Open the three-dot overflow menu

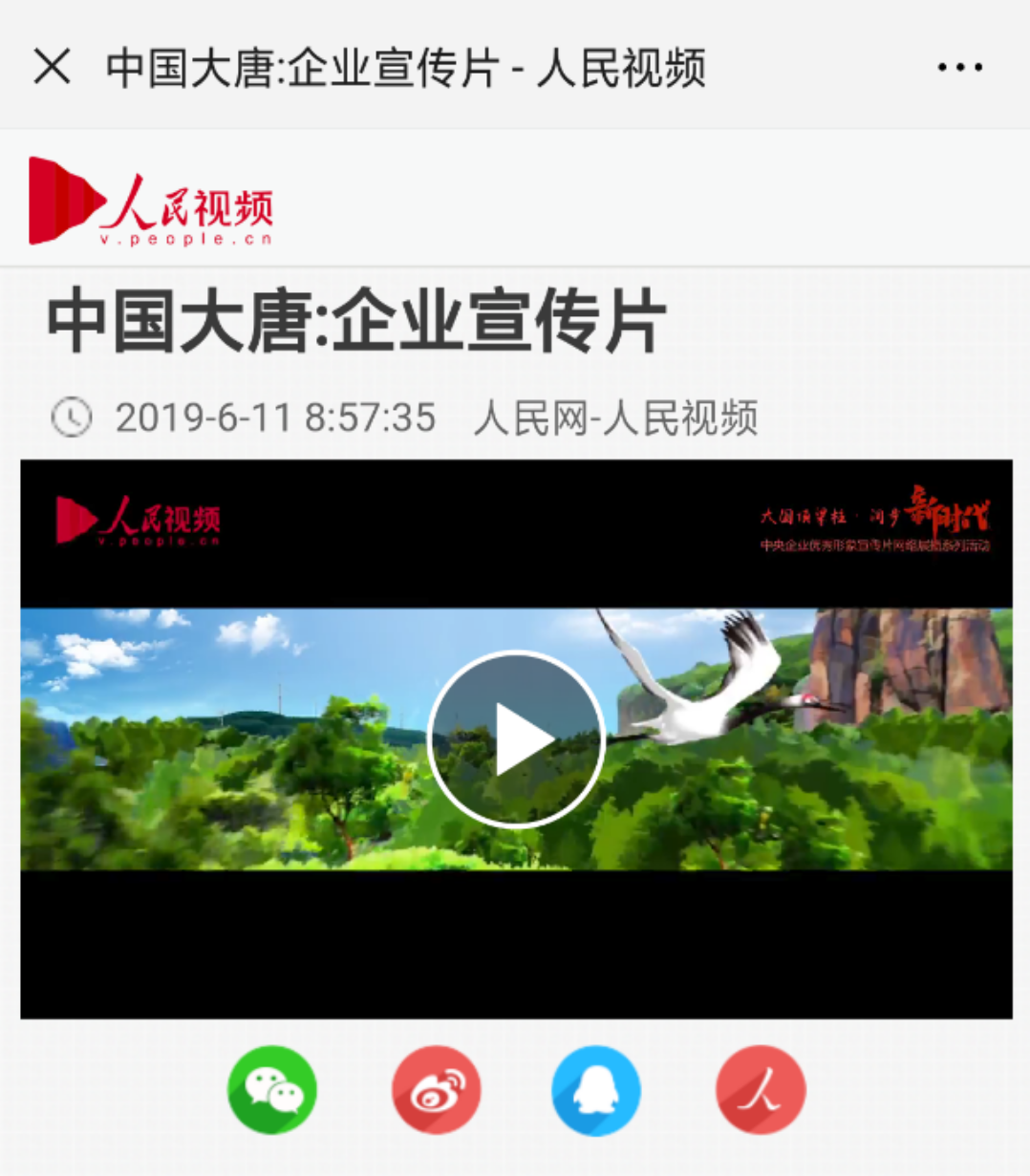click(959, 68)
